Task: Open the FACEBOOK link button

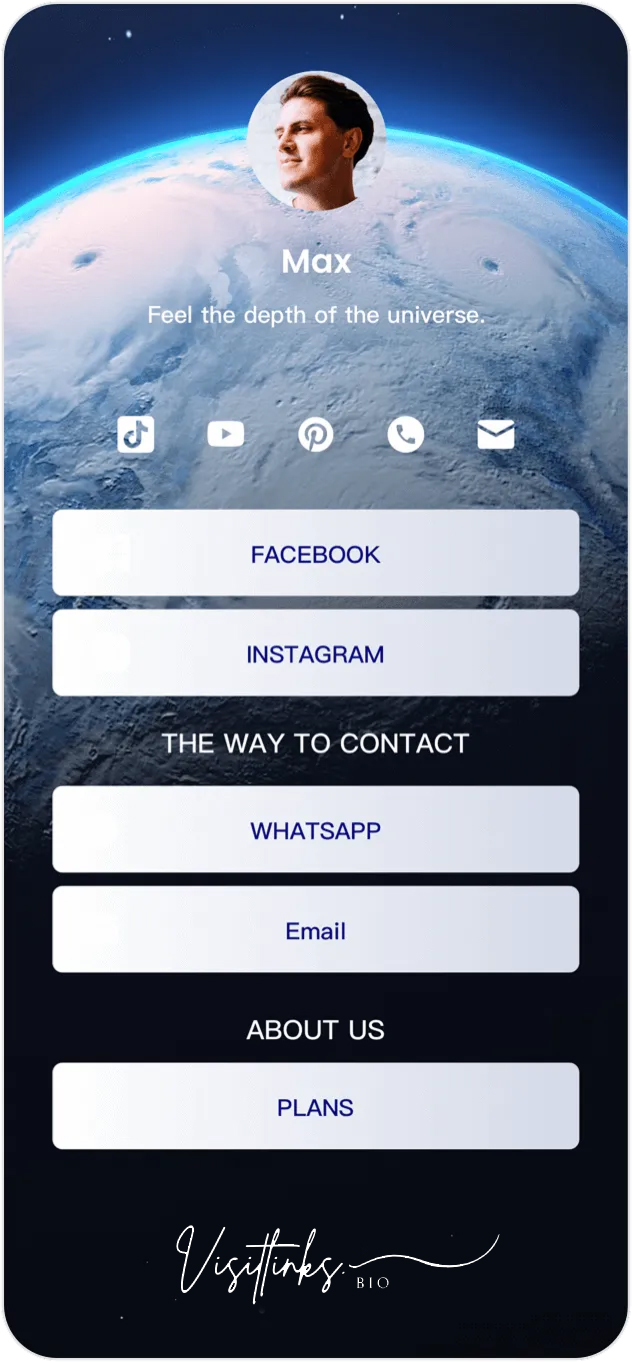Action: coord(316,554)
